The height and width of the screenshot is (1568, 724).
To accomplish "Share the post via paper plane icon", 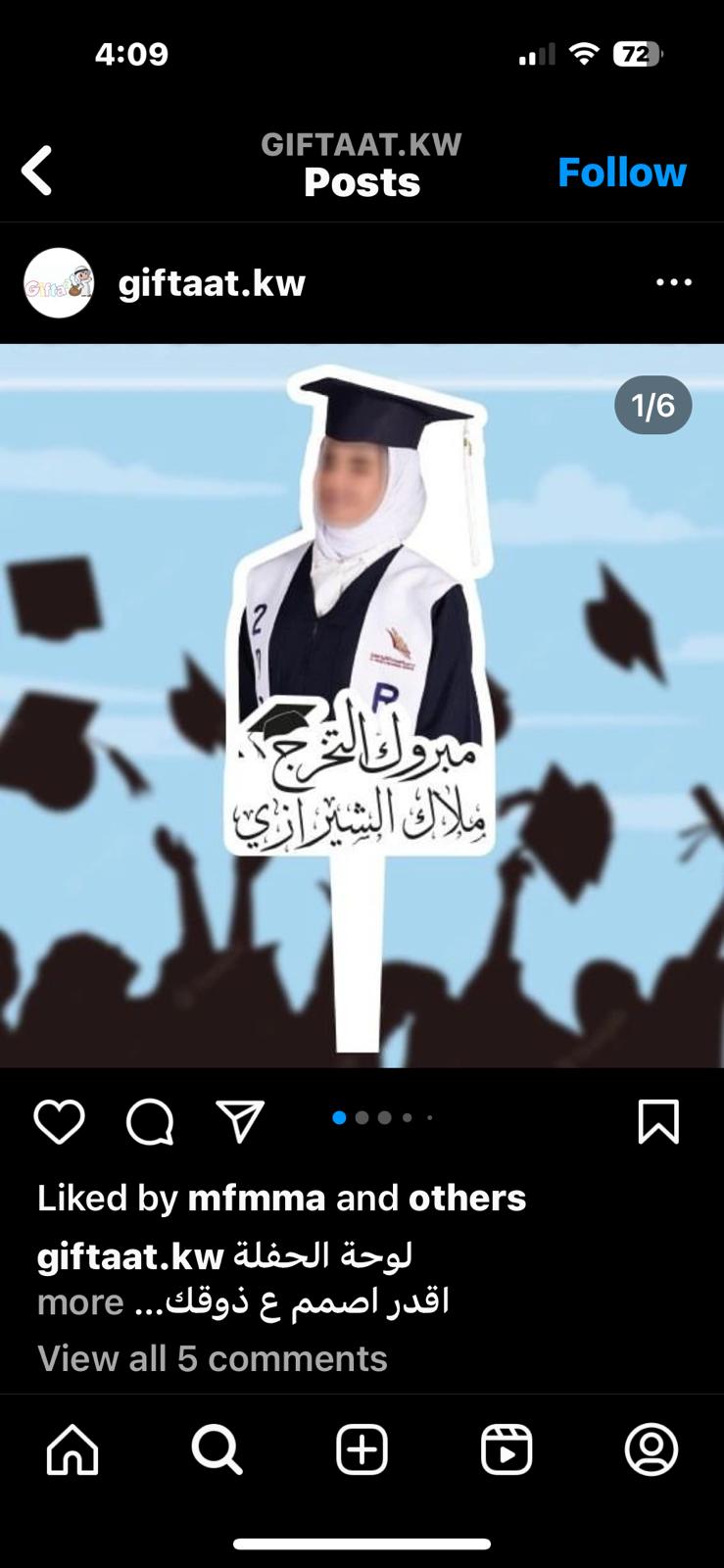I will [x=240, y=1121].
